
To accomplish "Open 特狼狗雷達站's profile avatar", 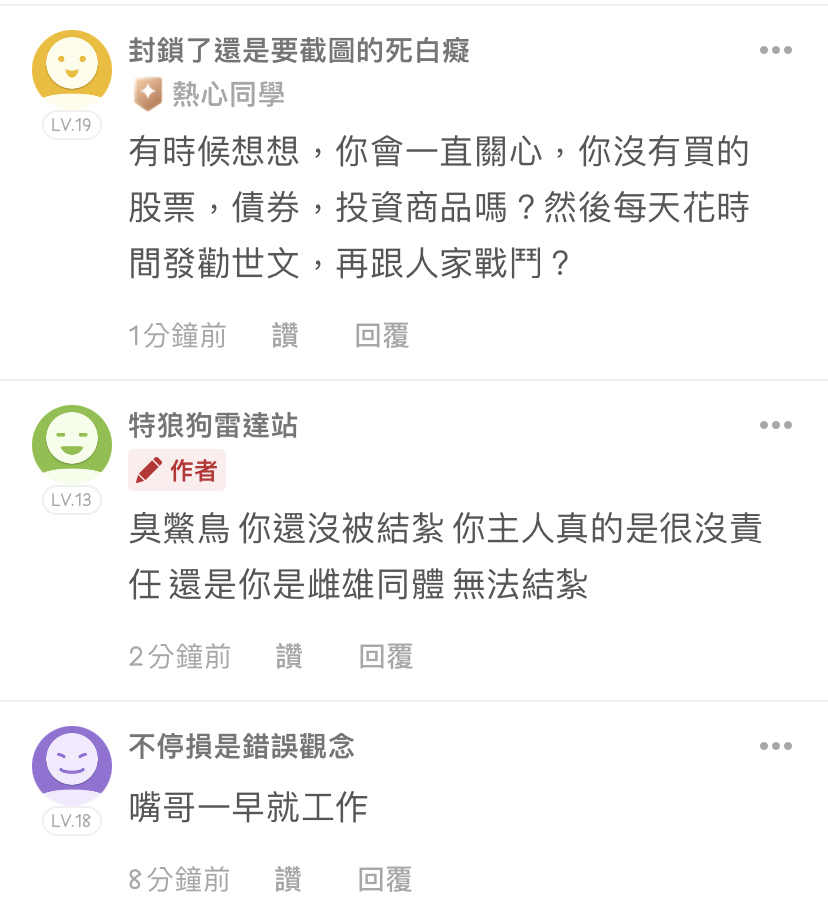I will pyautogui.click(x=71, y=444).
